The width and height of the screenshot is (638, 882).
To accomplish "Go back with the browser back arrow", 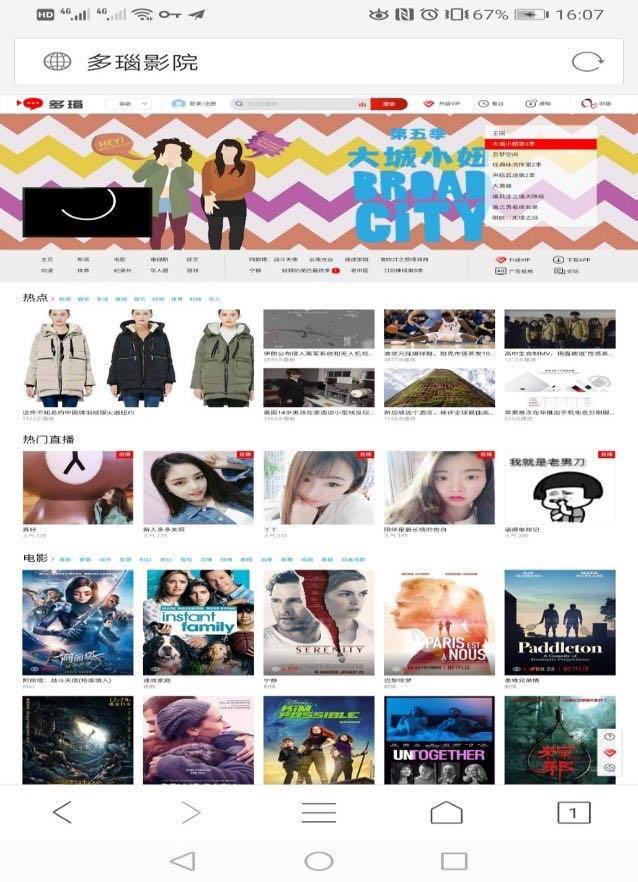I will [x=62, y=812].
